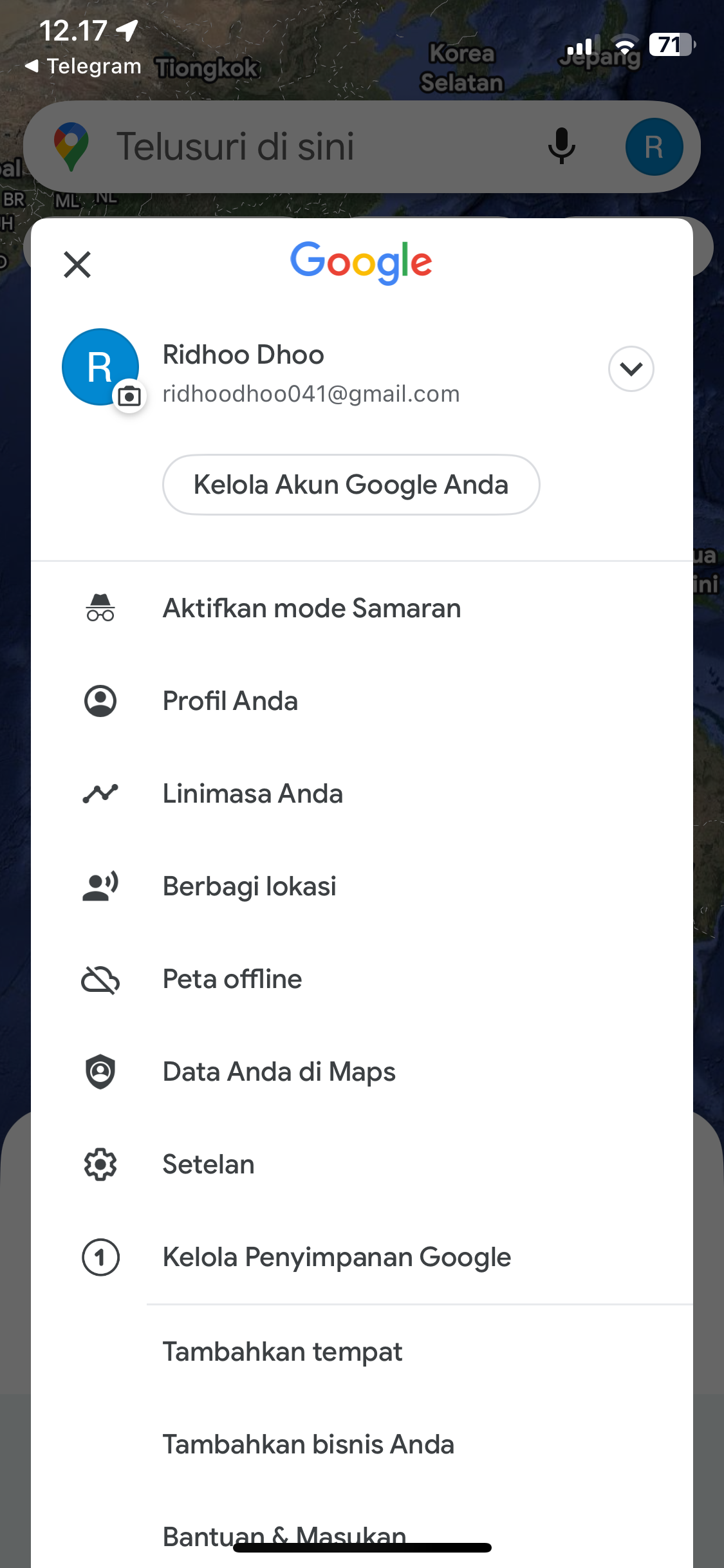Screen dimensions: 724x1568
Task: Open Kelola Akun Google Anda
Action: [351, 485]
